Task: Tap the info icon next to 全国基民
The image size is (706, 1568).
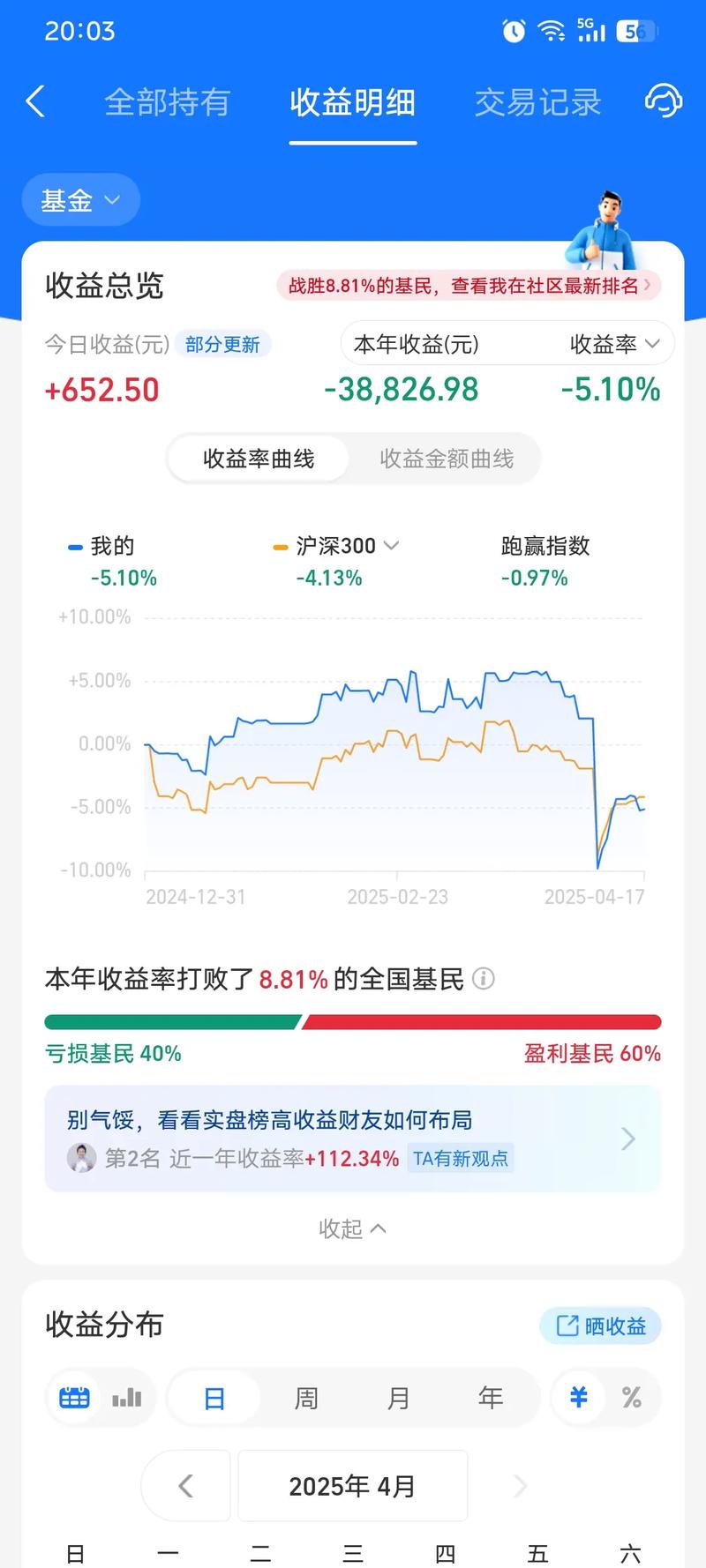Action: pos(483,979)
